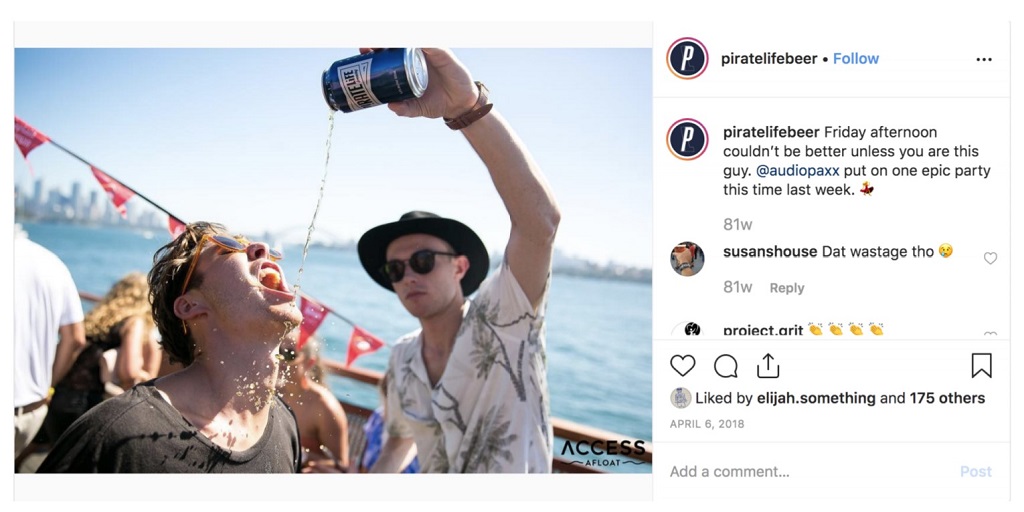
Task: Follow the piratelifebeer account
Action: pos(856,59)
